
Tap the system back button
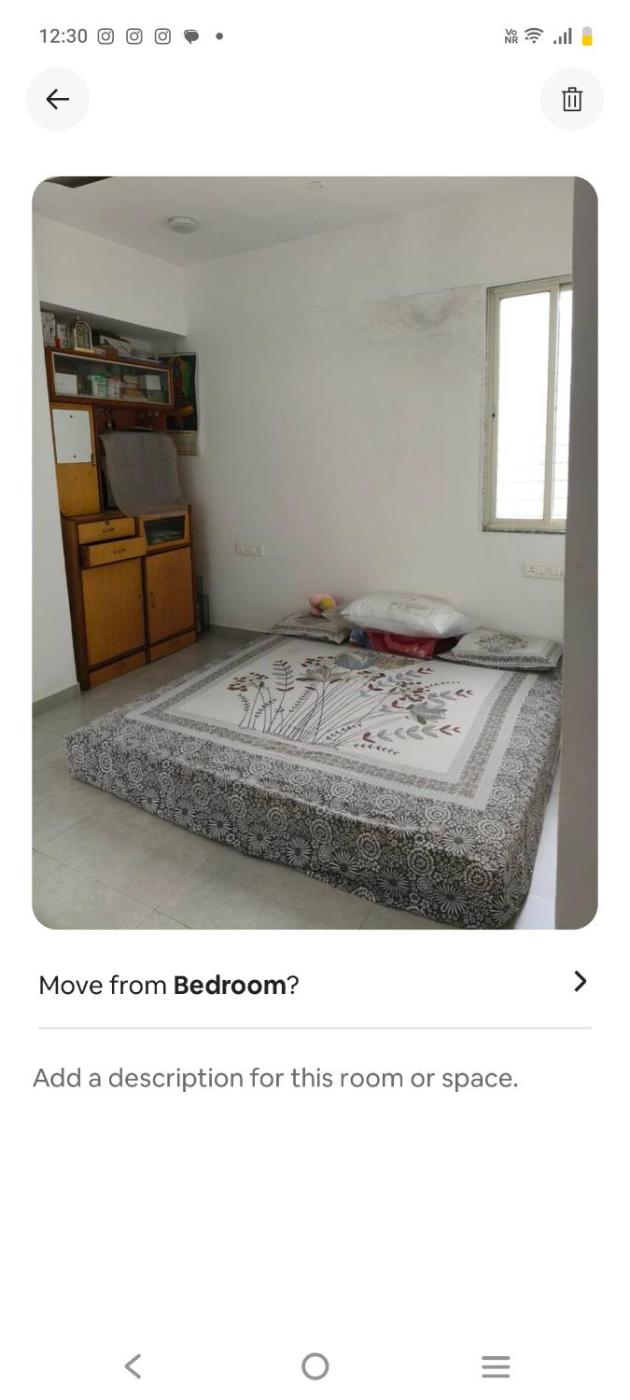(x=133, y=1366)
